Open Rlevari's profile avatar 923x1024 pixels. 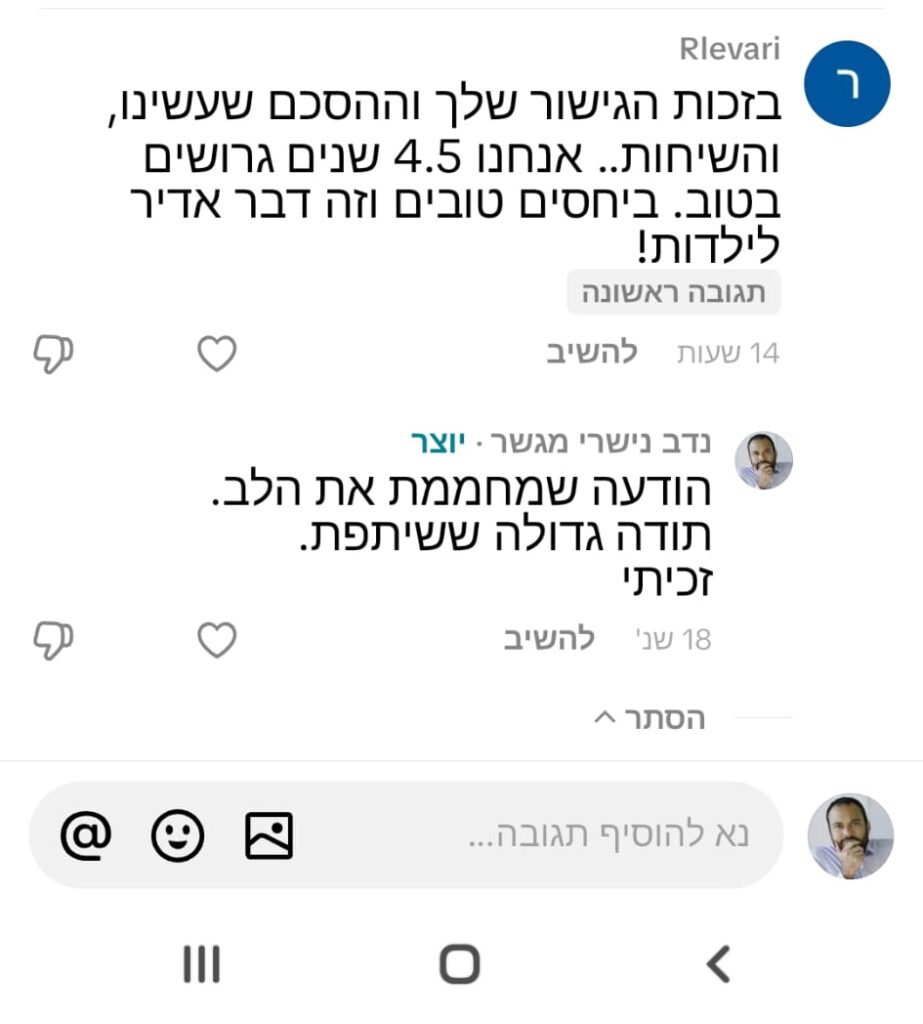847,84
